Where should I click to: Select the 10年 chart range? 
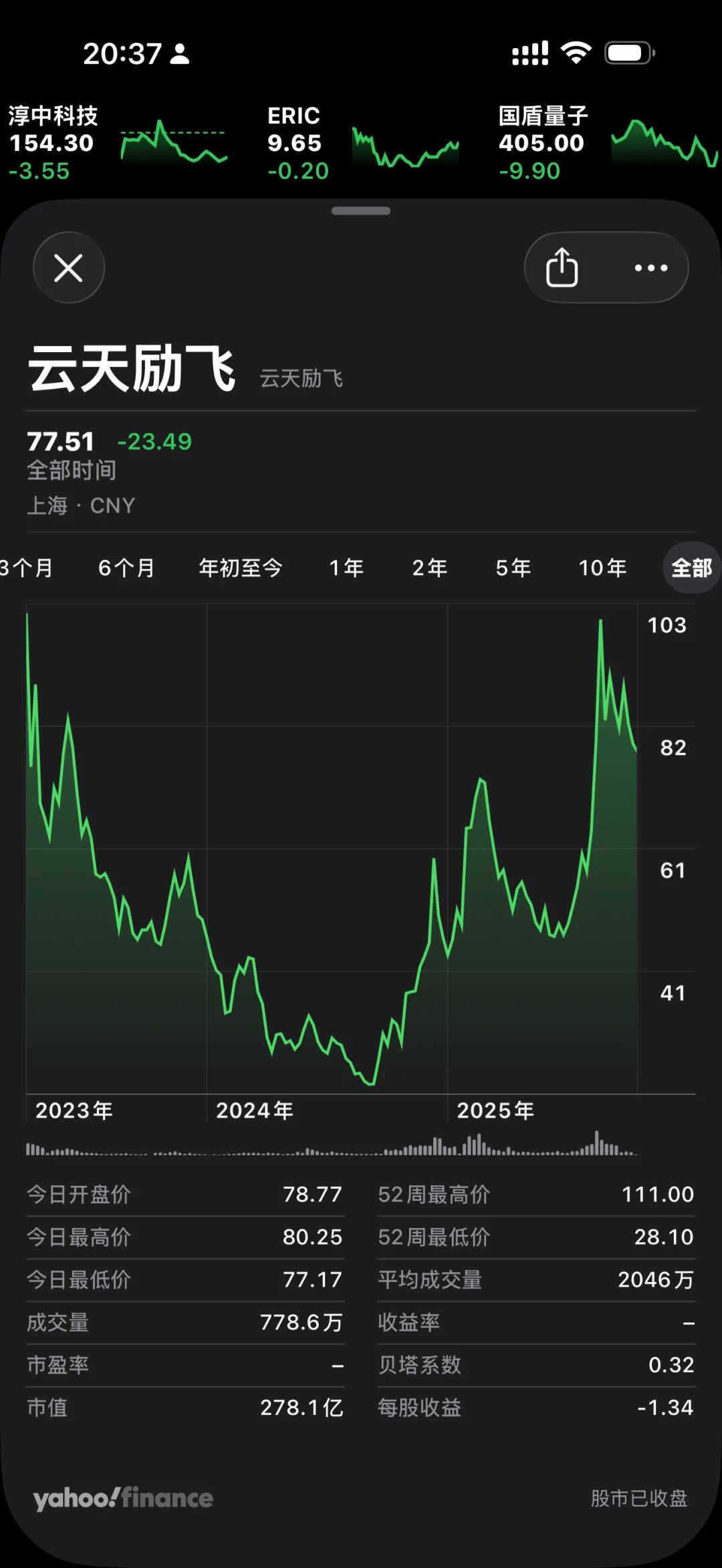602,568
